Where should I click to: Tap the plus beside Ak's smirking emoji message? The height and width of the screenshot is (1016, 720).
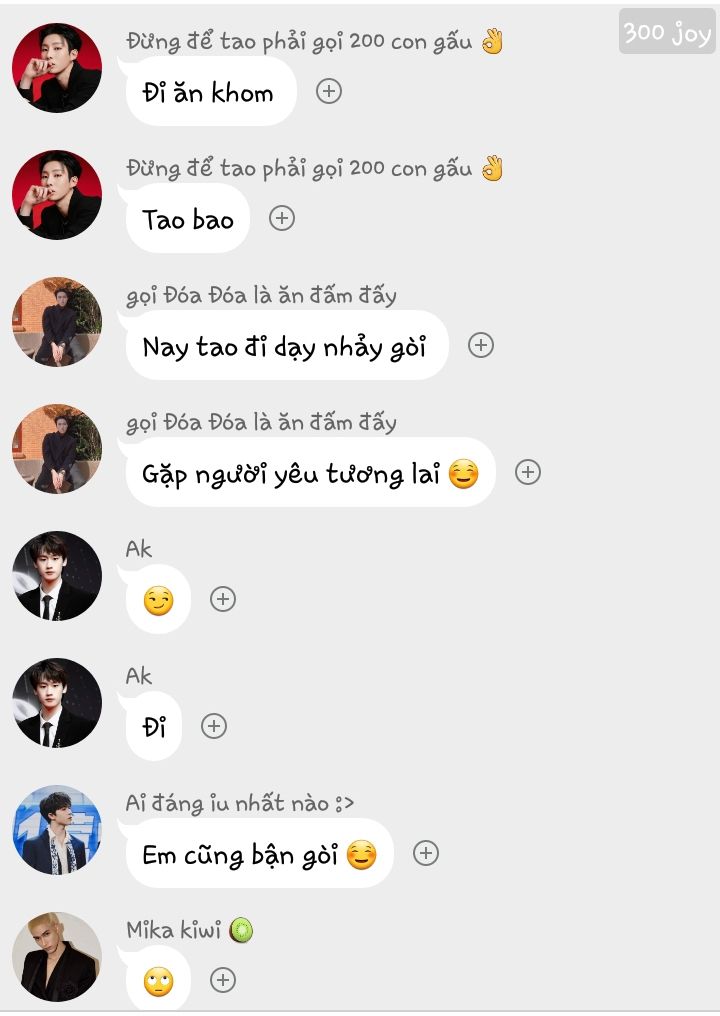223,599
